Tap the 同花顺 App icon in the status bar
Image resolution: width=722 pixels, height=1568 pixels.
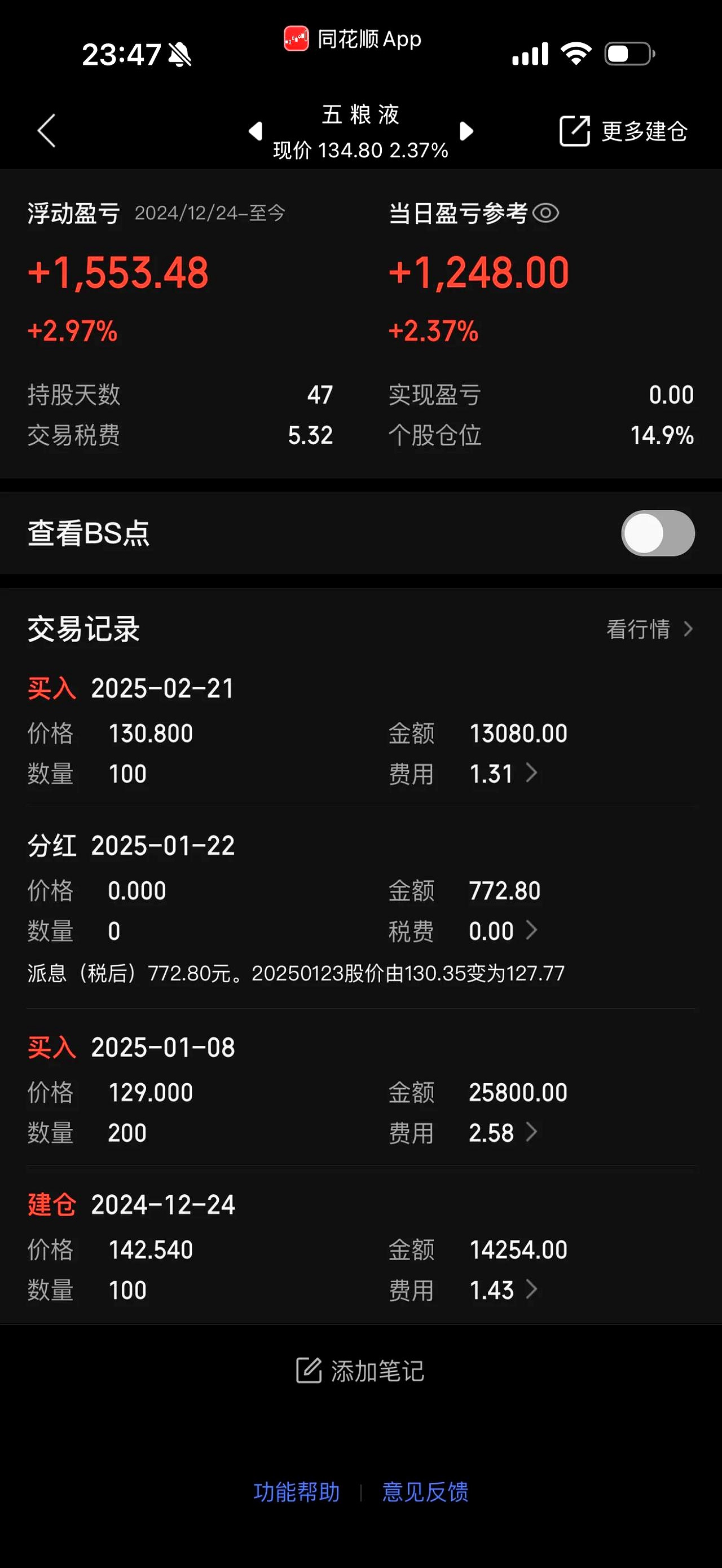[x=297, y=38]
